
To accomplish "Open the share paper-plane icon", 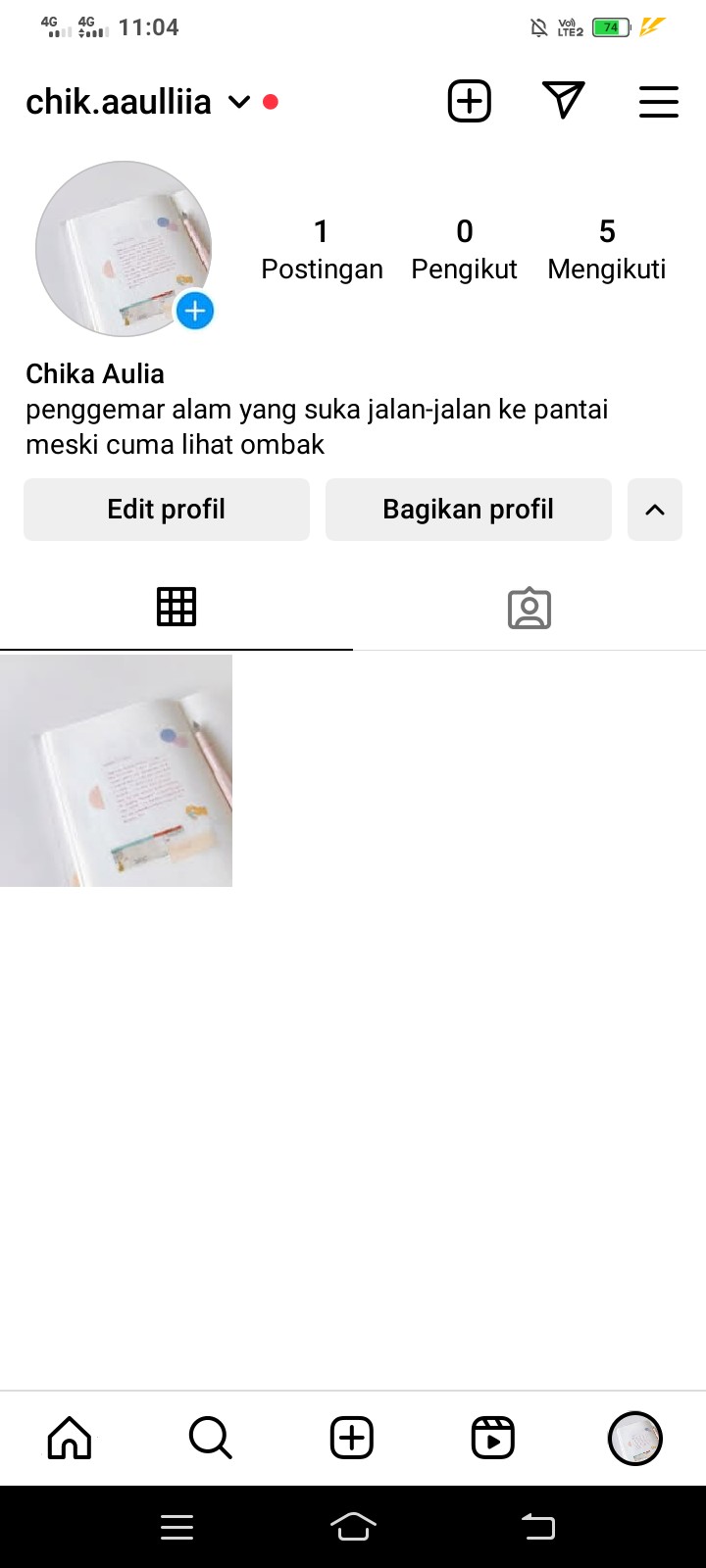I will tap(563, 101).
